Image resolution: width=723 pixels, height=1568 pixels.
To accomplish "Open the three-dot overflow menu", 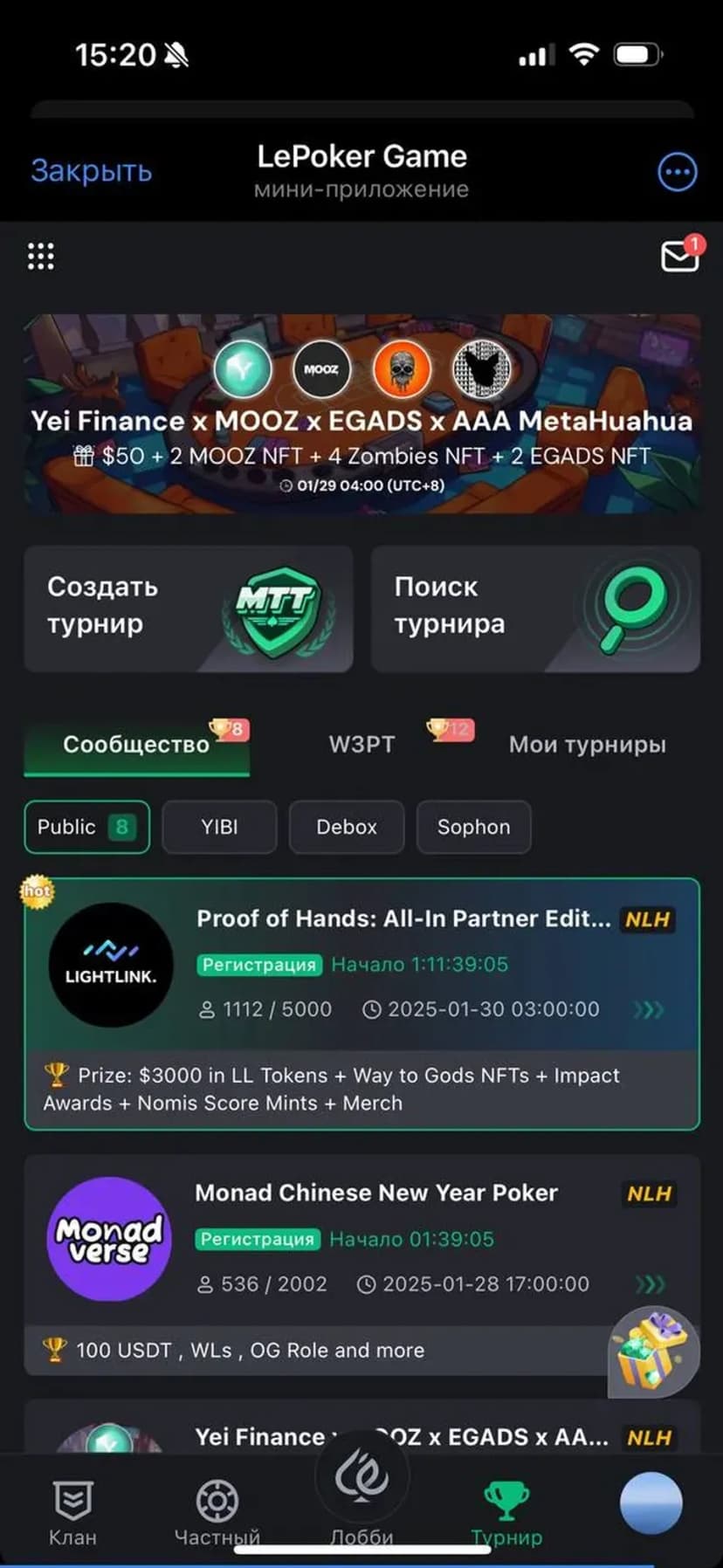I will coord(677,172).
